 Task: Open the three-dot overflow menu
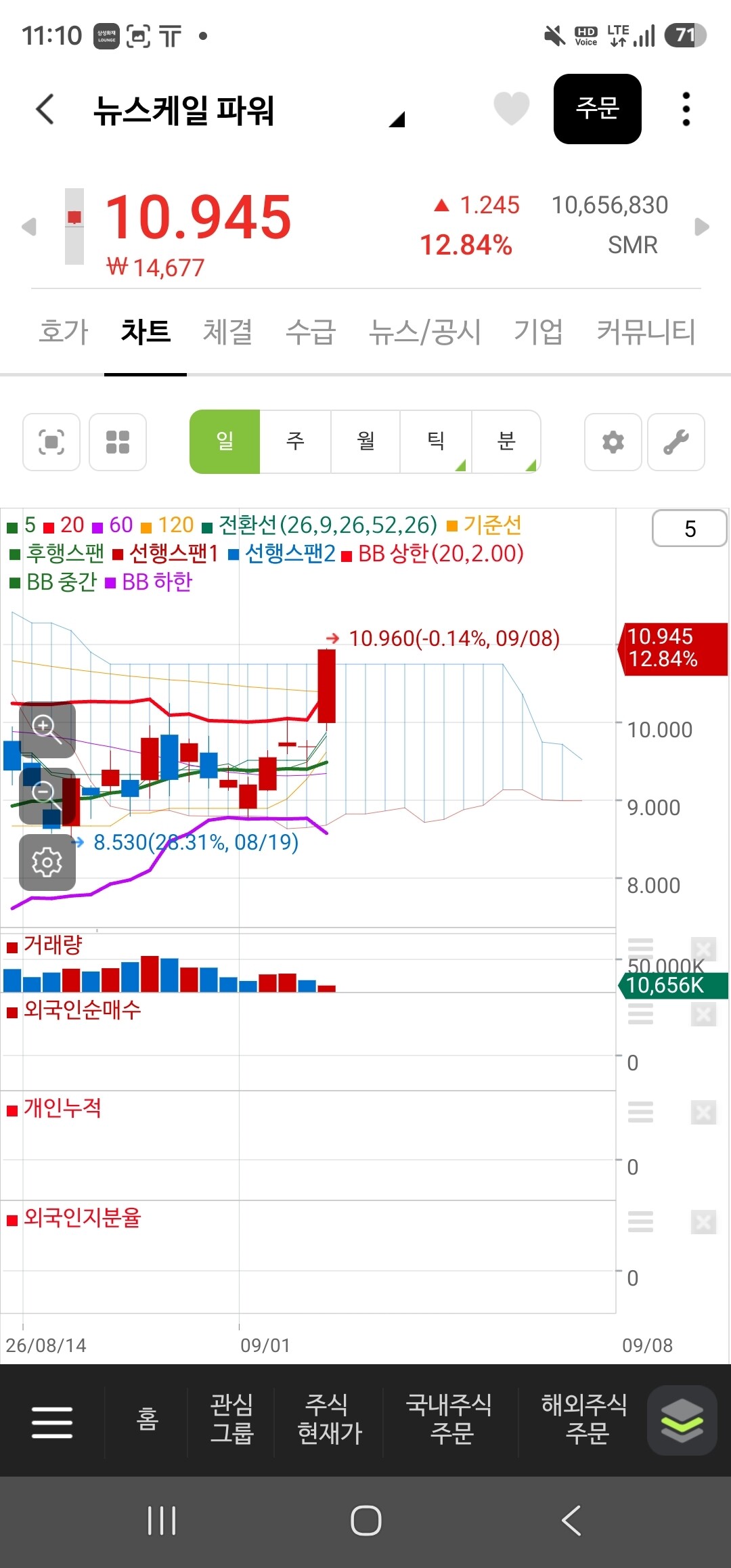pos(686,109)
